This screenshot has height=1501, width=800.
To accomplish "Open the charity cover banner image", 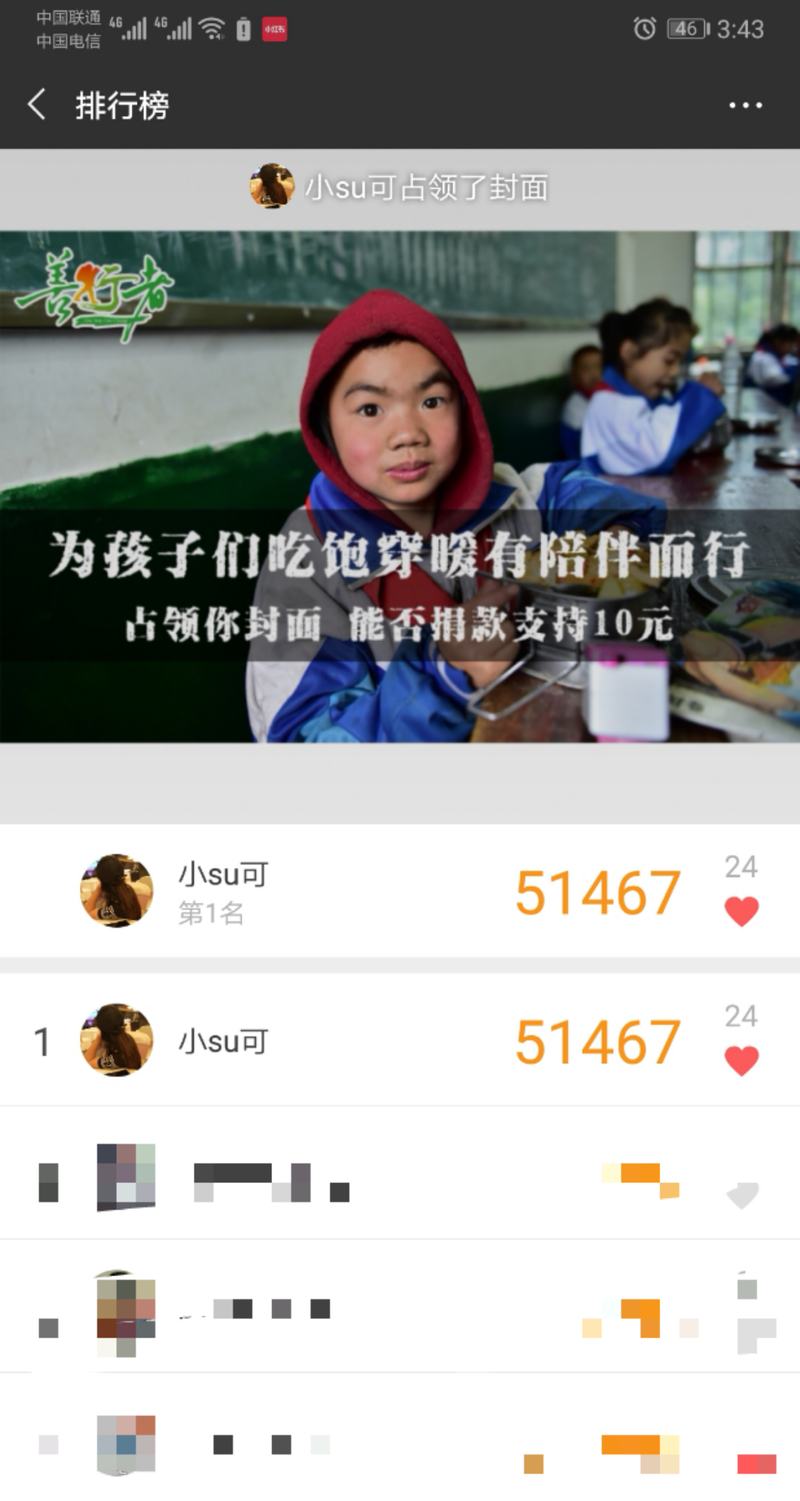I will (x=400, y=487).
